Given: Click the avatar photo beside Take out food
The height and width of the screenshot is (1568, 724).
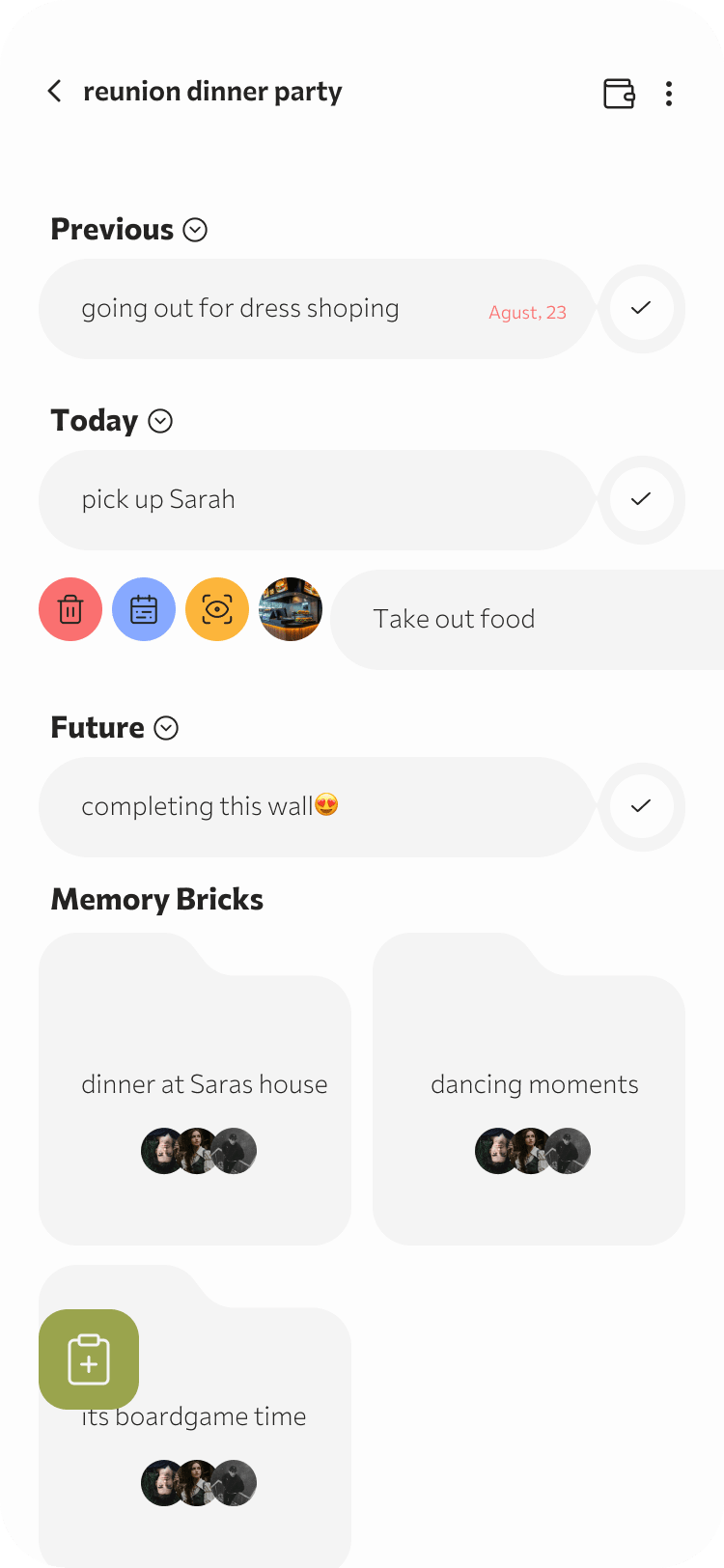Looking at the screenshot, I should tap(290, 609).
